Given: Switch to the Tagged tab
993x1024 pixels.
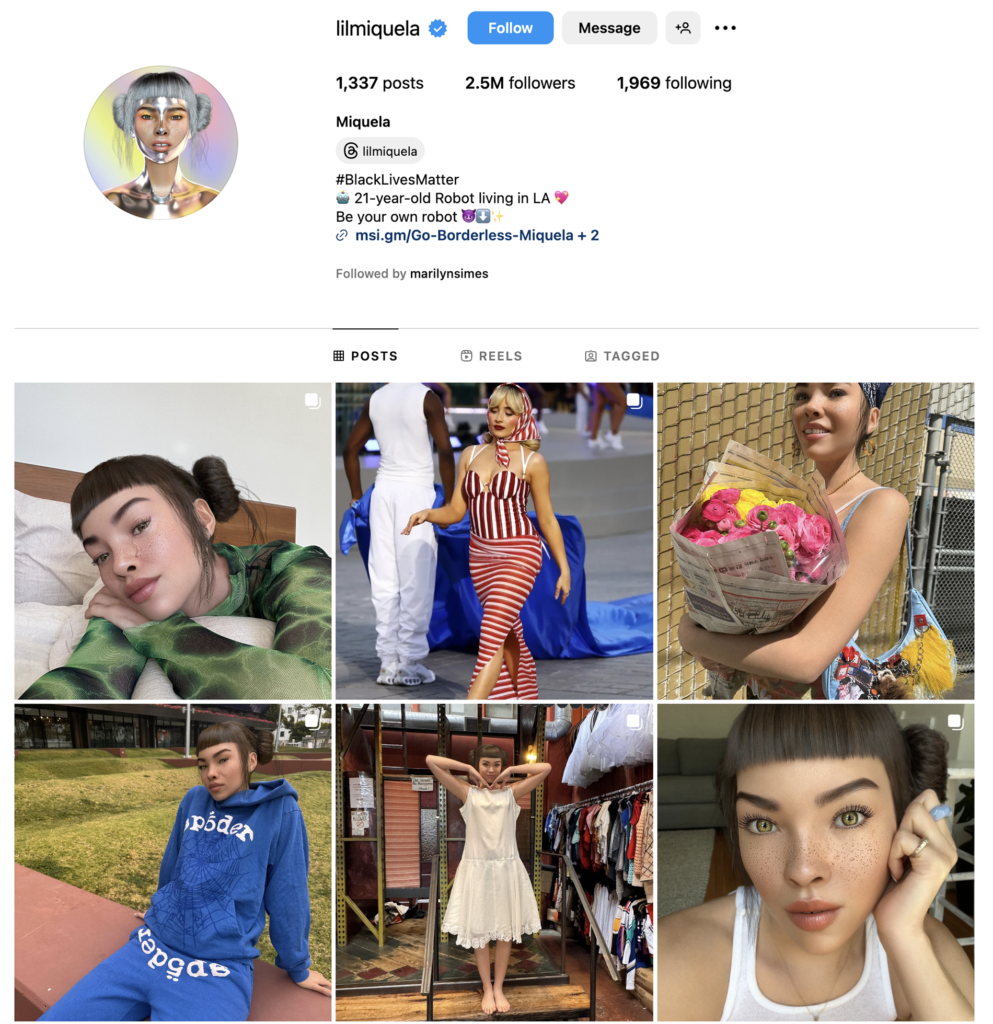Looking at the screenshot, I should coord(622,356).
